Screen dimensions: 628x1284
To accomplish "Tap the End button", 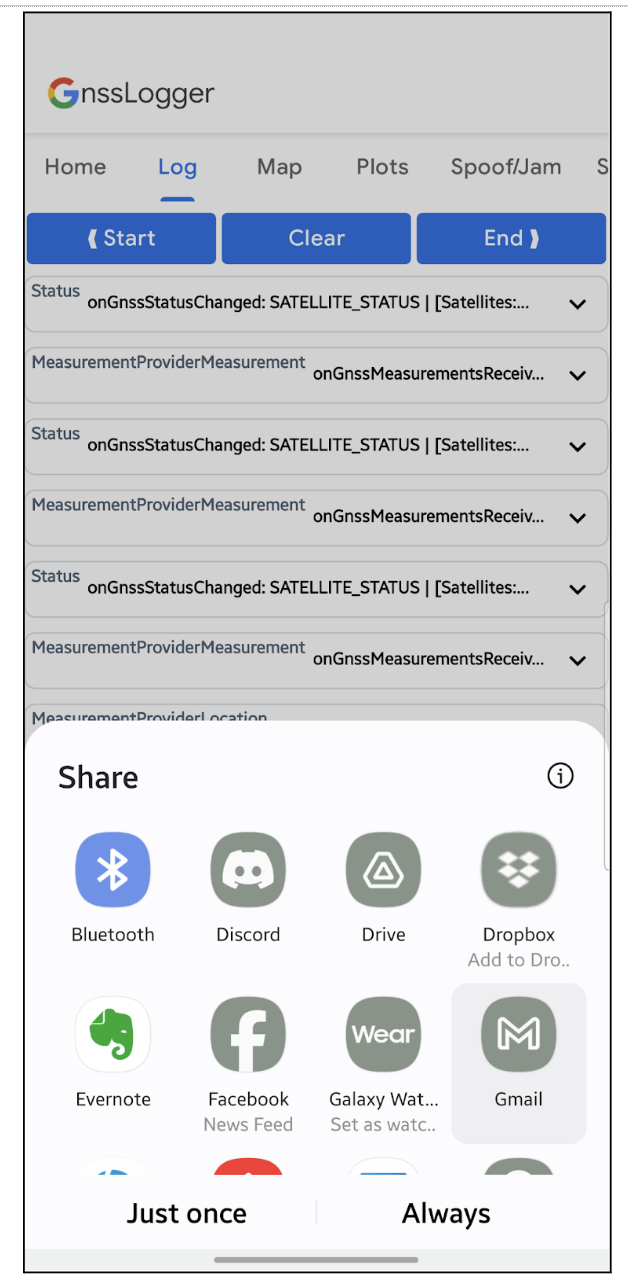I will [511, 238].
